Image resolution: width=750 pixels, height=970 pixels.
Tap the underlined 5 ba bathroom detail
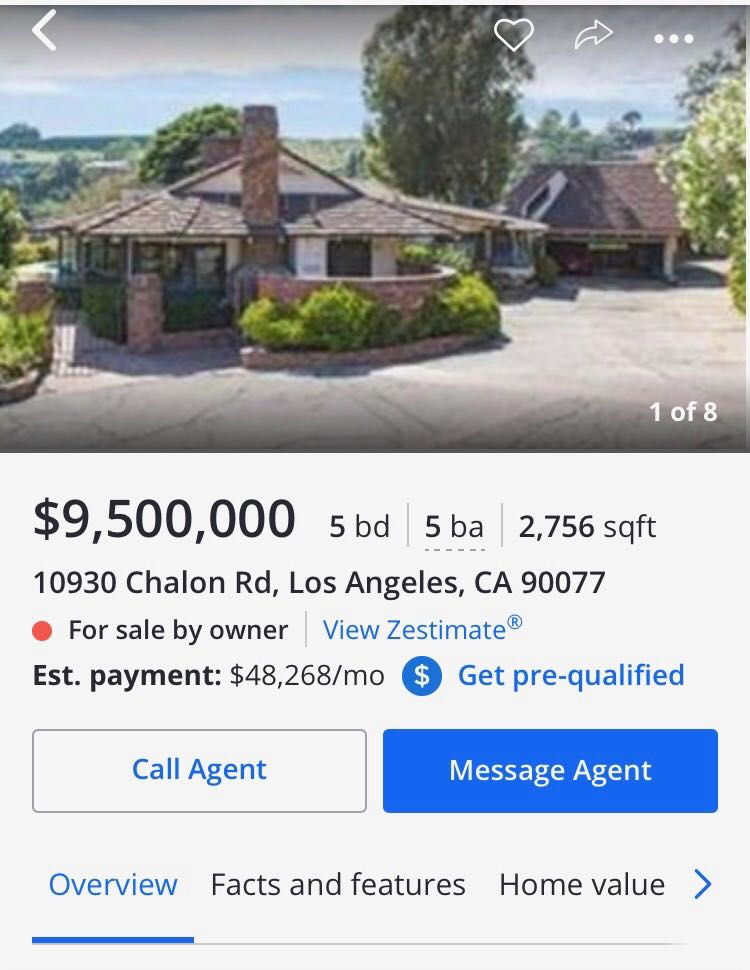click(454, 527)
